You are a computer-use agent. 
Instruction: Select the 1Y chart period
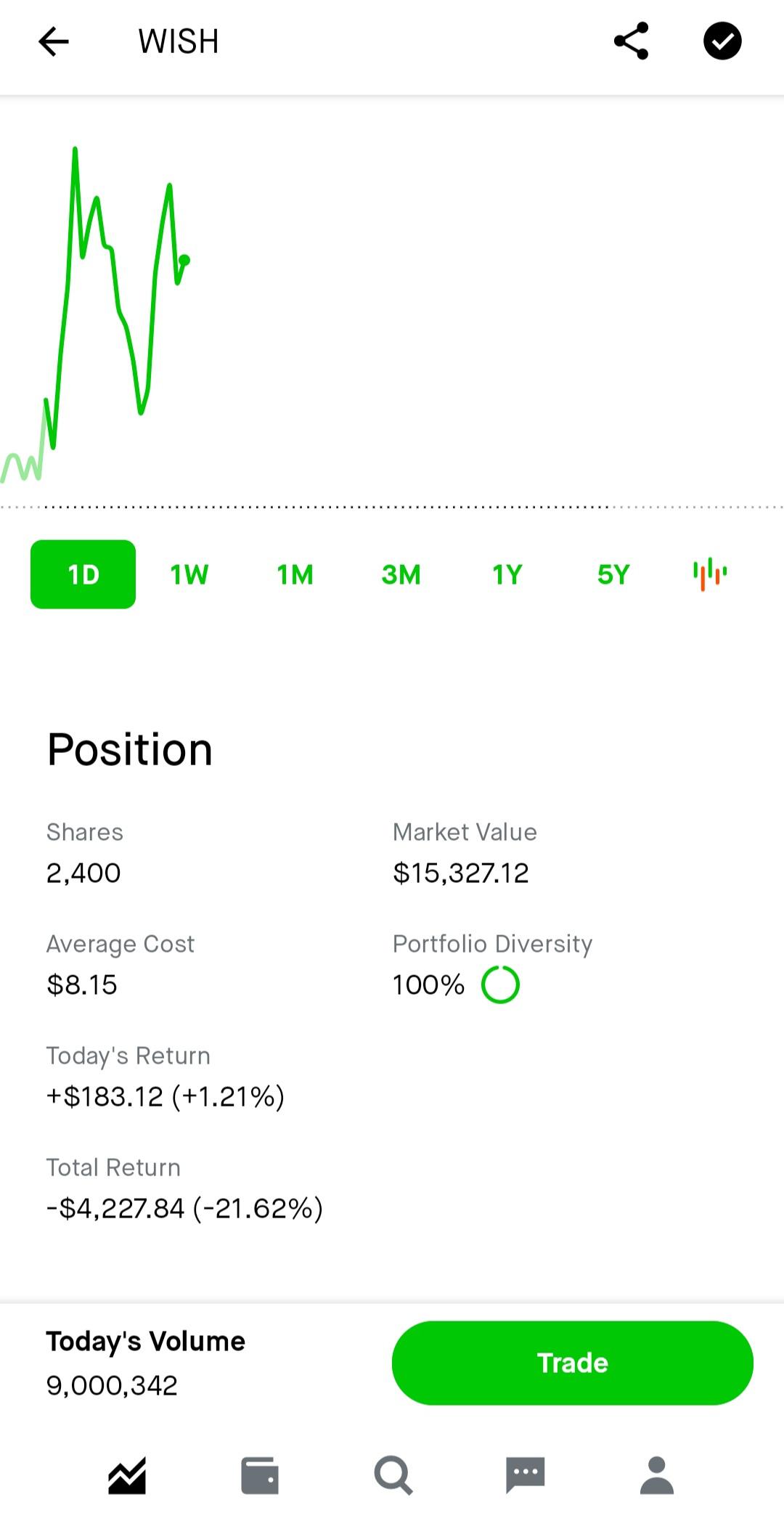pos(506,574)
